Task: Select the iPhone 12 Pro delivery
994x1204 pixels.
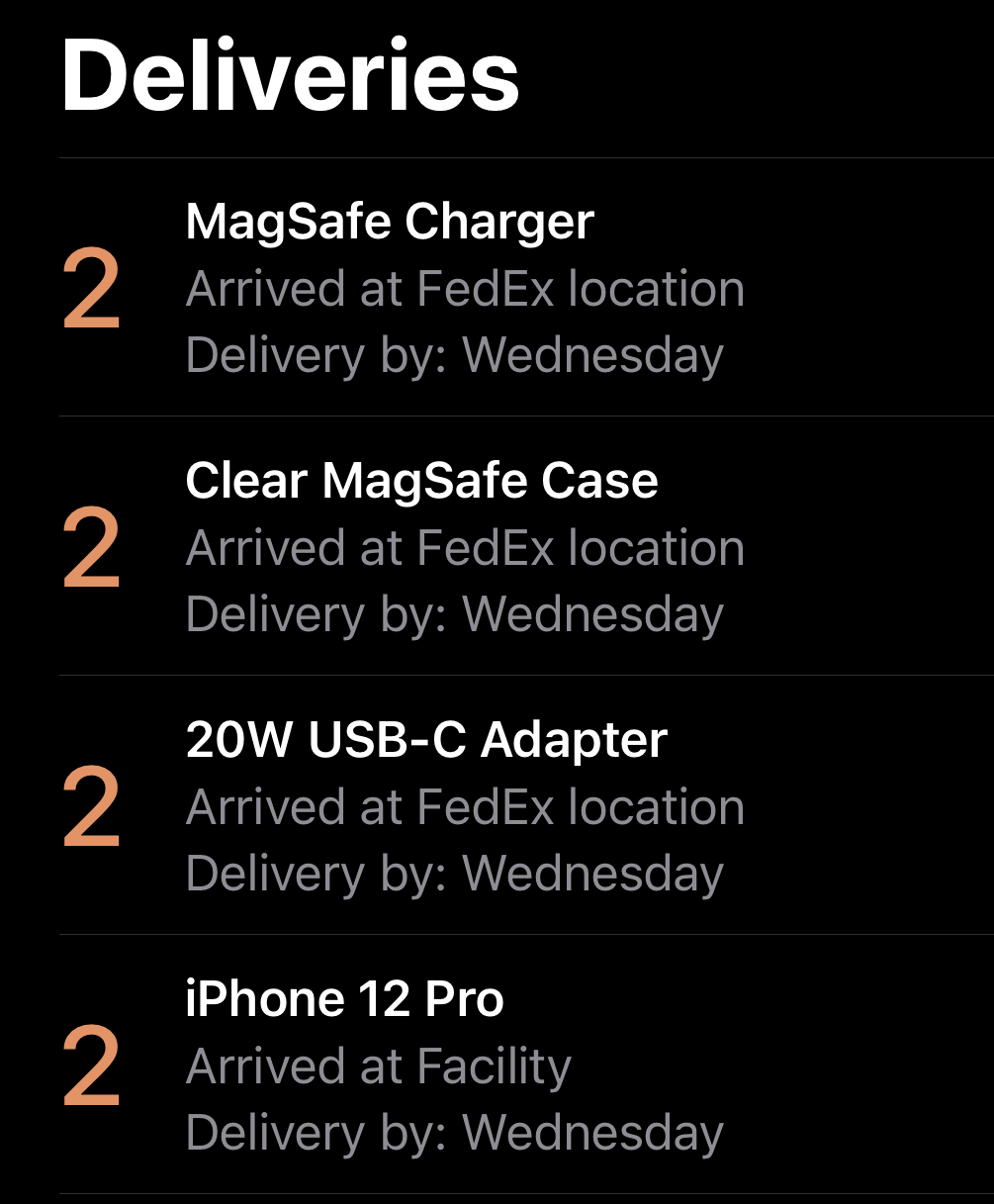Action: coord(526,1065)
